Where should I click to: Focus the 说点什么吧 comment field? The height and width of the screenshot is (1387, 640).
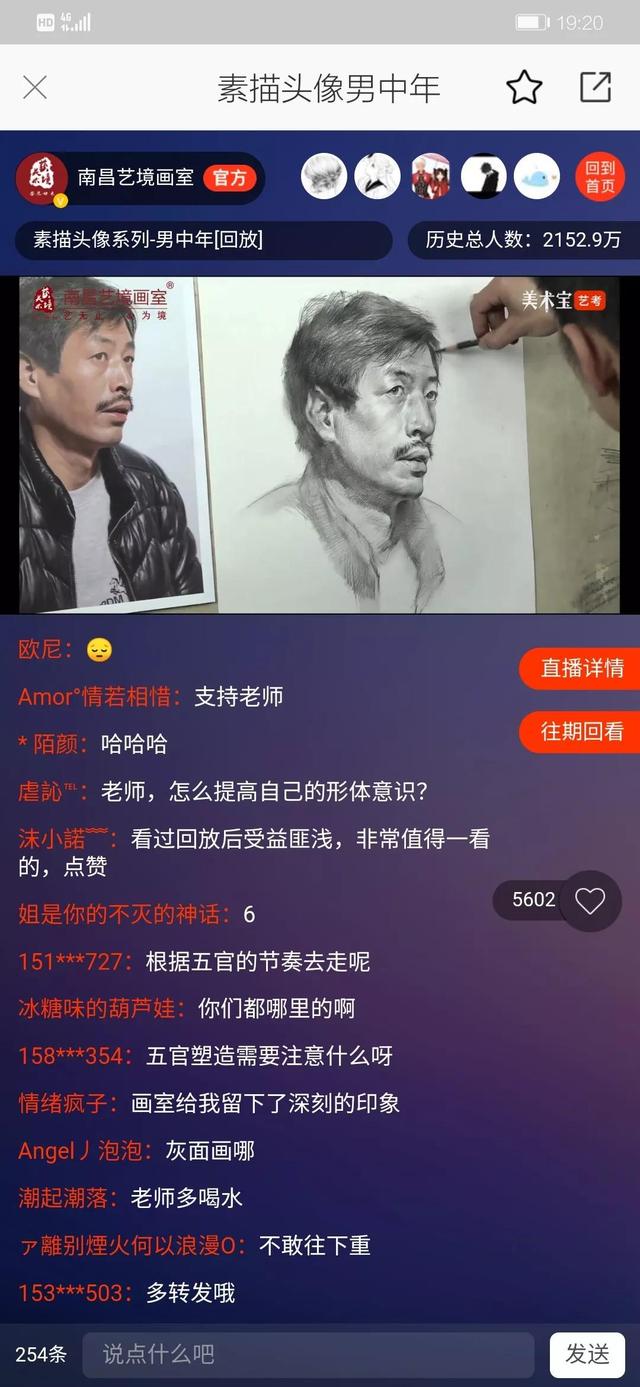[x=308, y=1354]
